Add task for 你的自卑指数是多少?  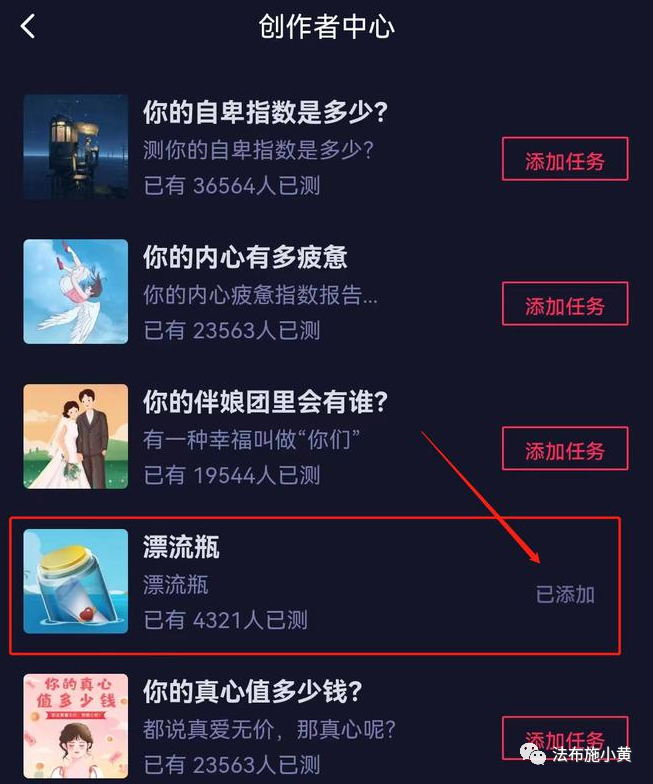click(x=564, y=159)
